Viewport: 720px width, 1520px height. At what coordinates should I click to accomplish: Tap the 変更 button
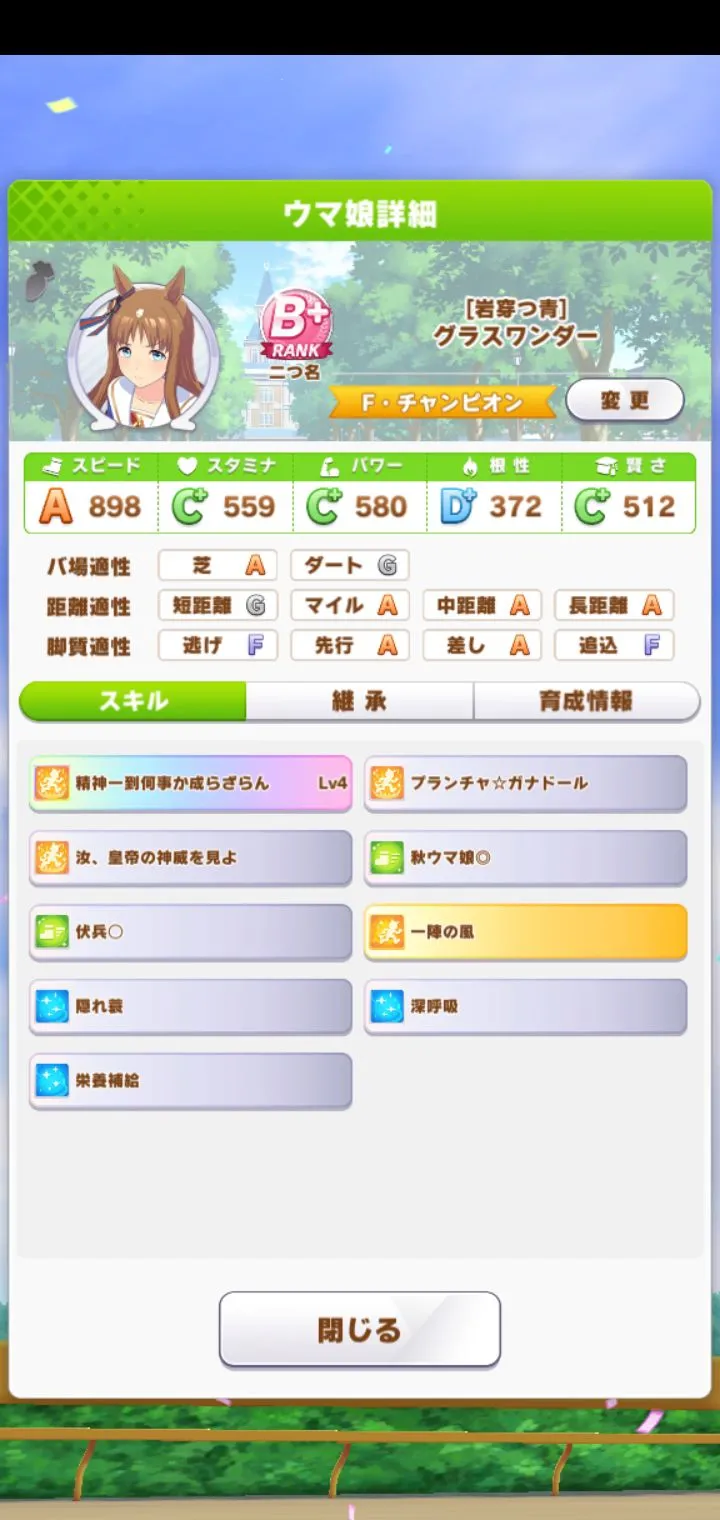625,401
